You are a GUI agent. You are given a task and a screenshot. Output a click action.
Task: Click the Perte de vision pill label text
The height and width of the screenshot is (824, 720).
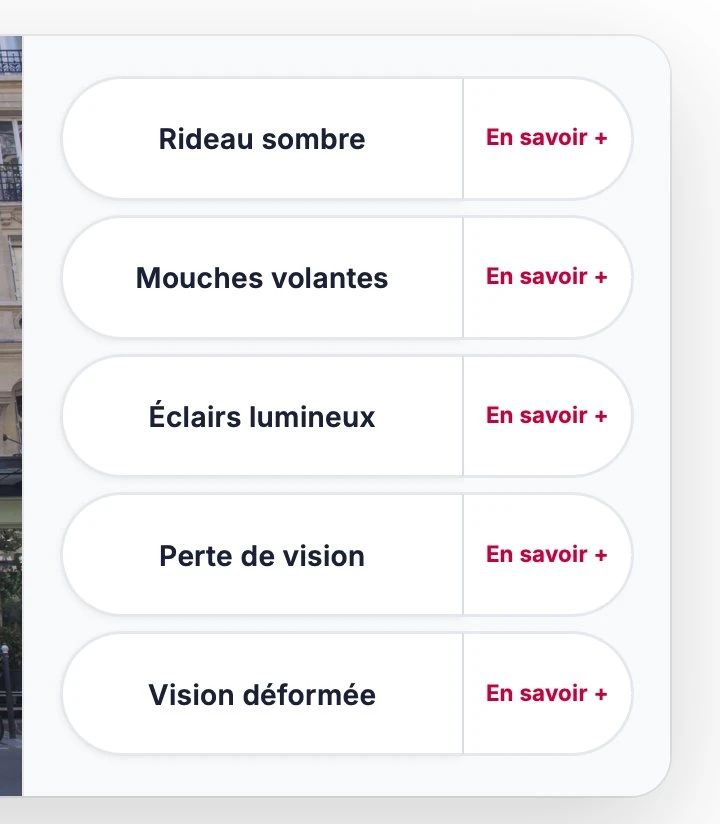point(262,555)
